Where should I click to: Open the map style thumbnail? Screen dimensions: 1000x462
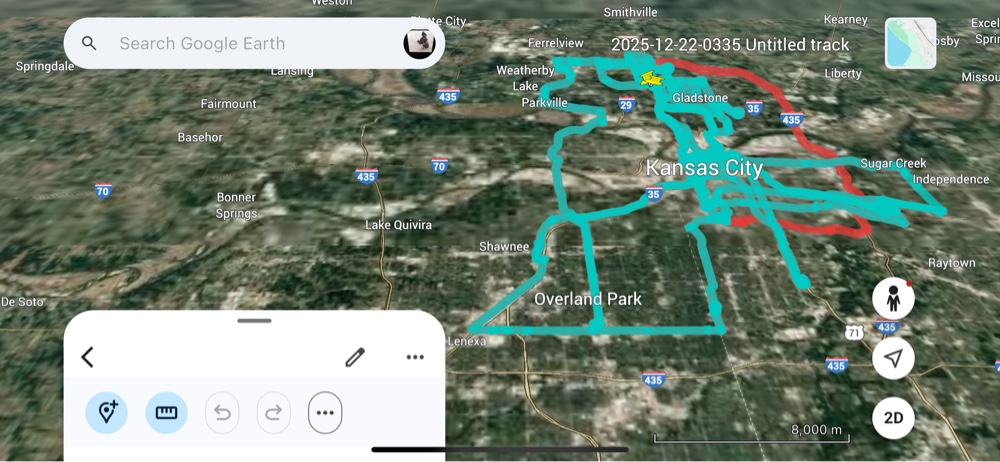910,43
